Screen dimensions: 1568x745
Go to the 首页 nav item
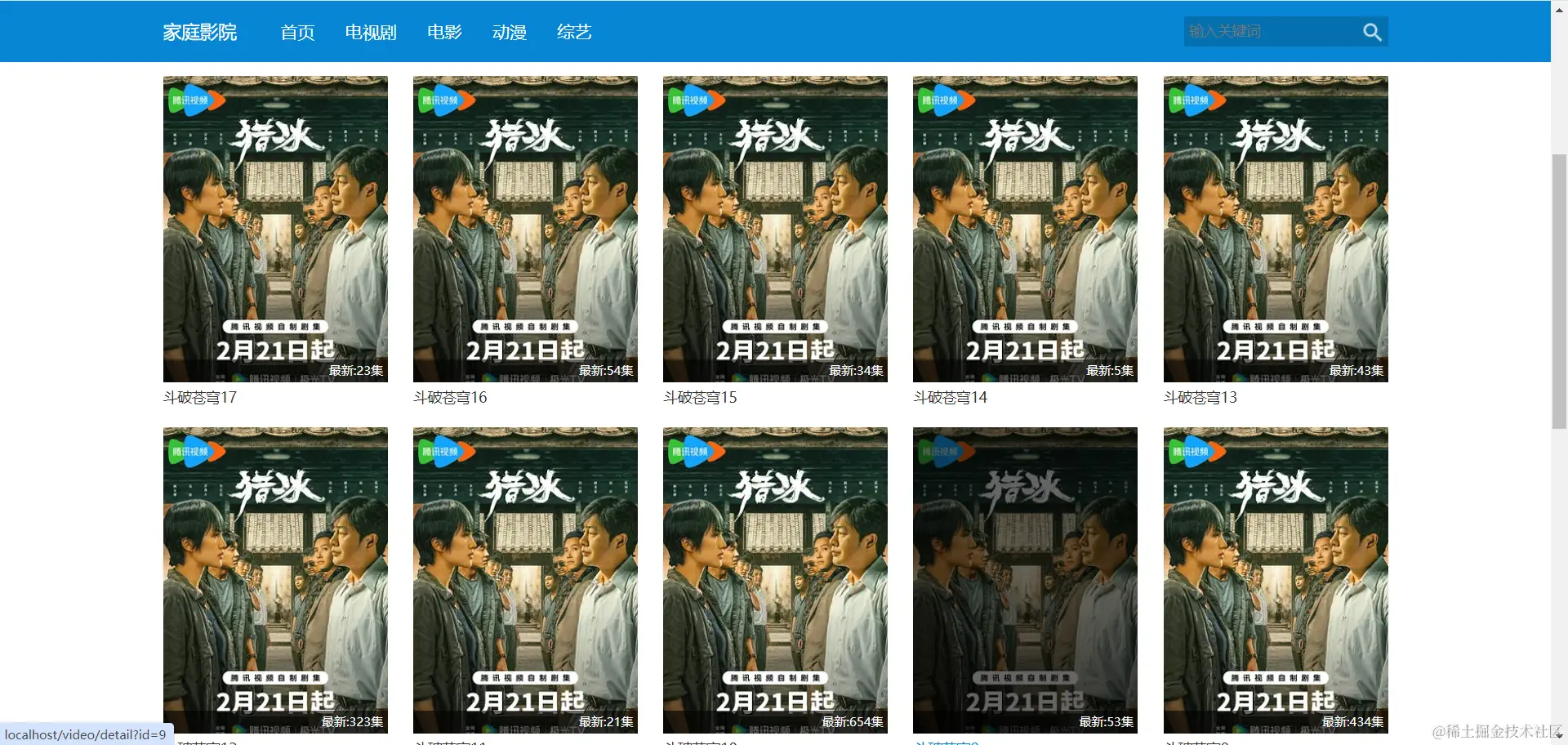pyautogui.click(x=297, y=32)
